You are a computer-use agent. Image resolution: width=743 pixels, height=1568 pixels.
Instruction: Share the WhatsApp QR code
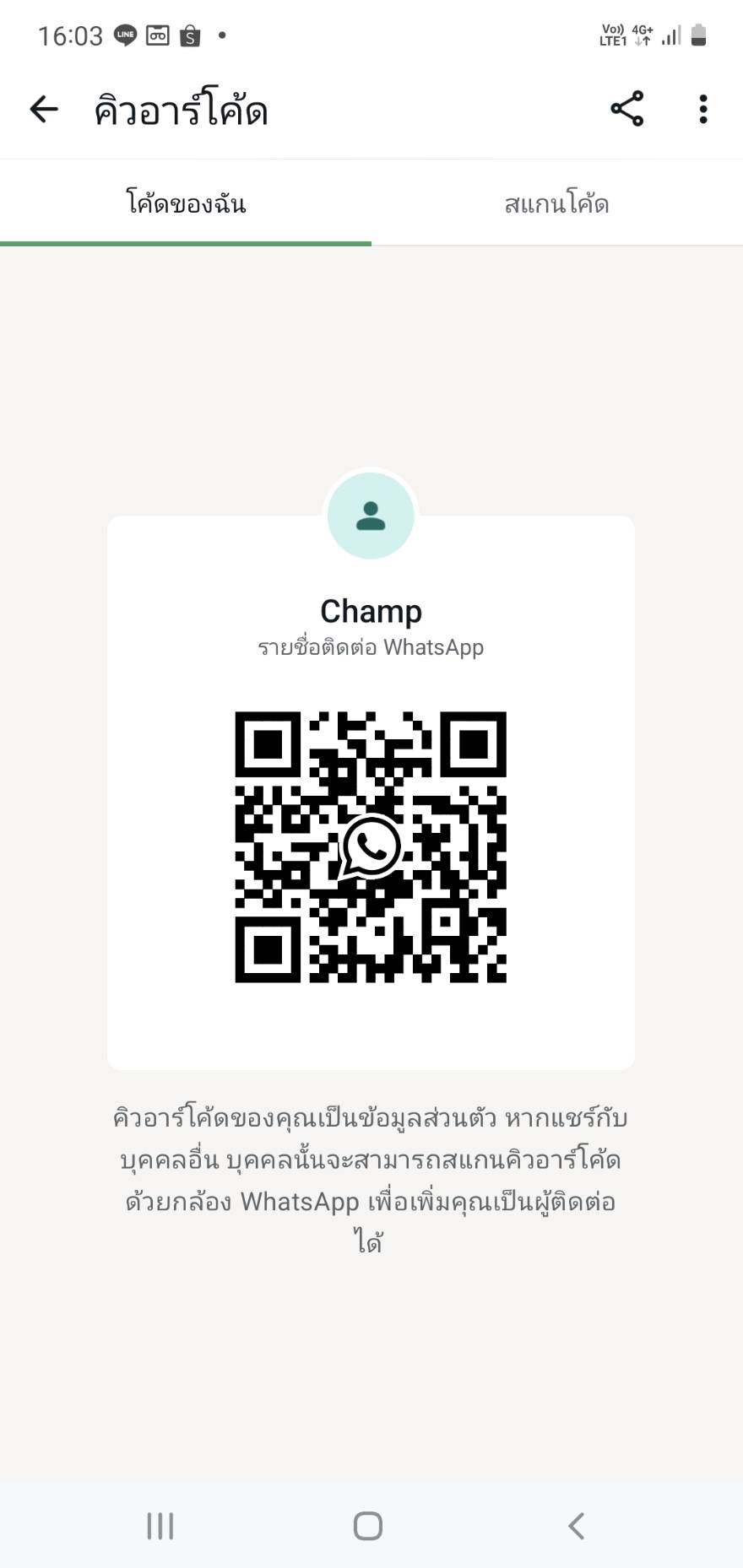(626, 109)
